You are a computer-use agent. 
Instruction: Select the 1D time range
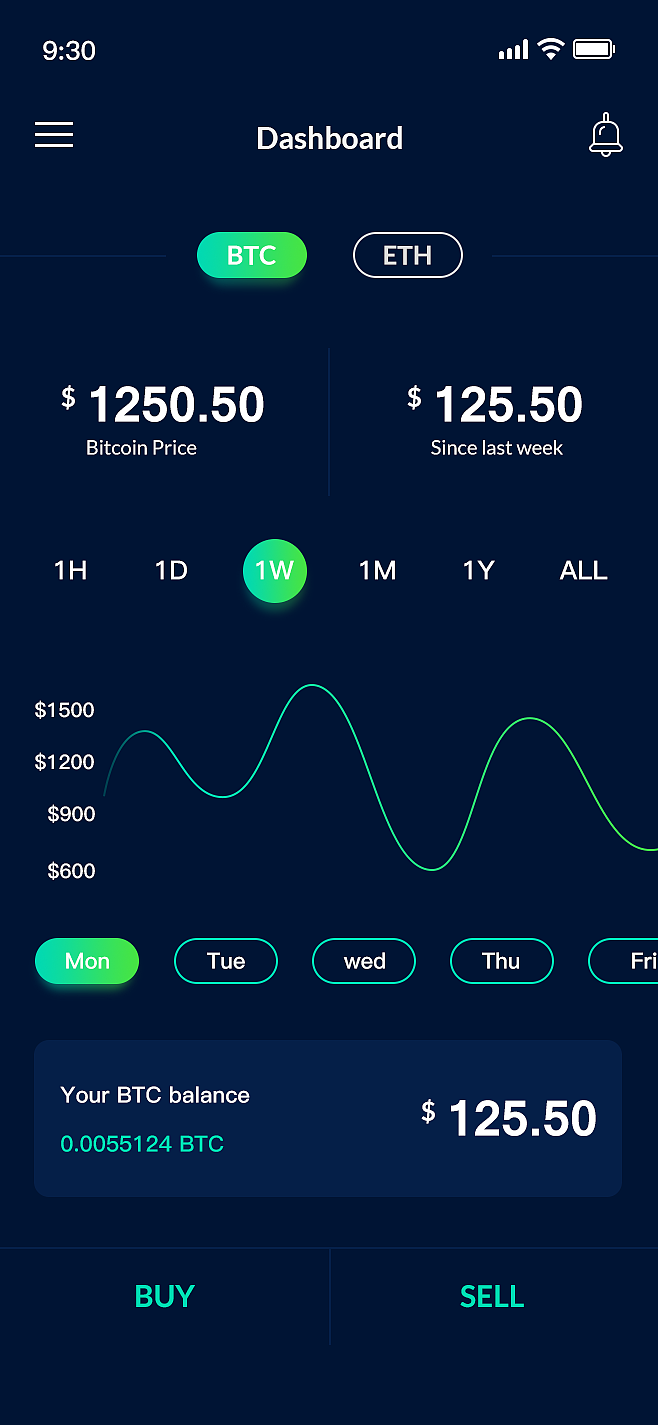point(171,571)
